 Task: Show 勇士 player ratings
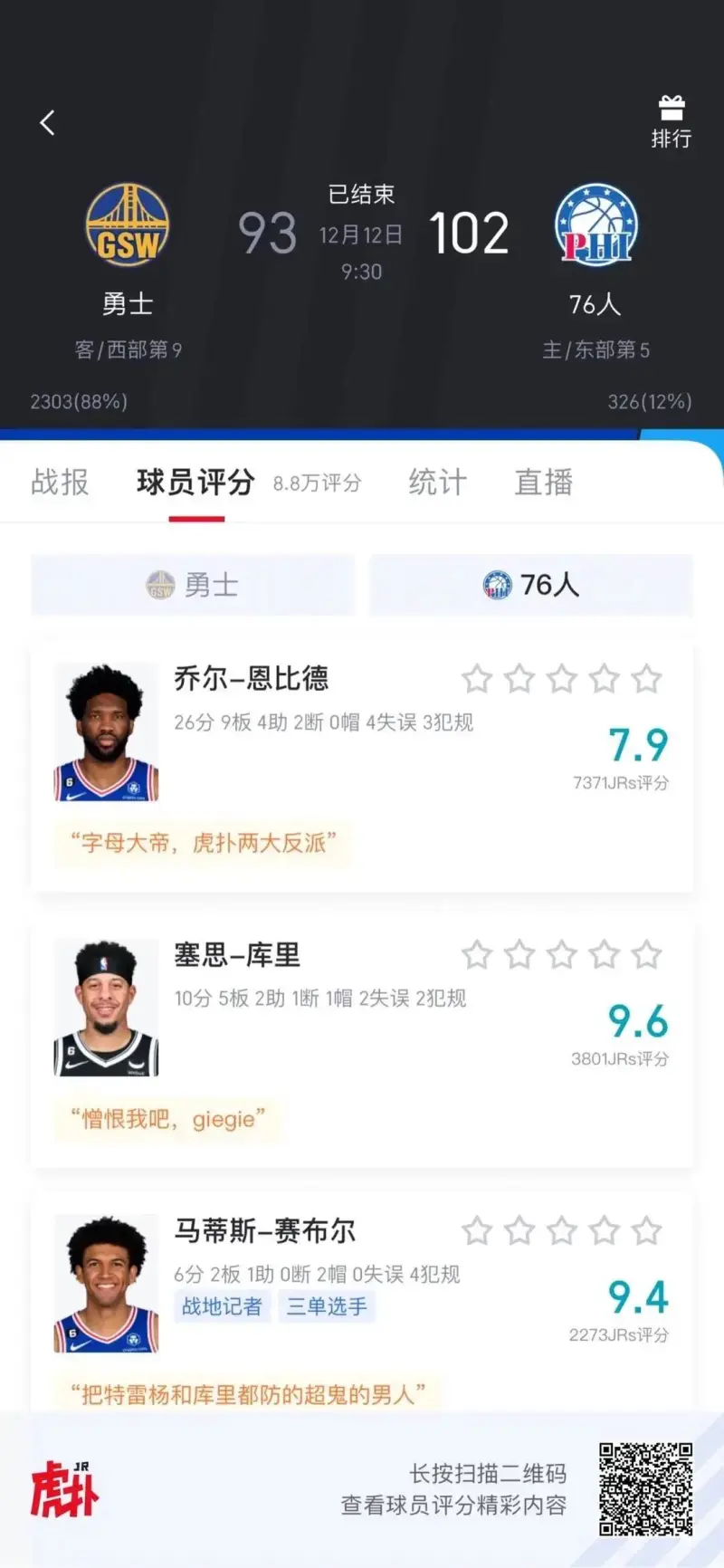[193, 585]
